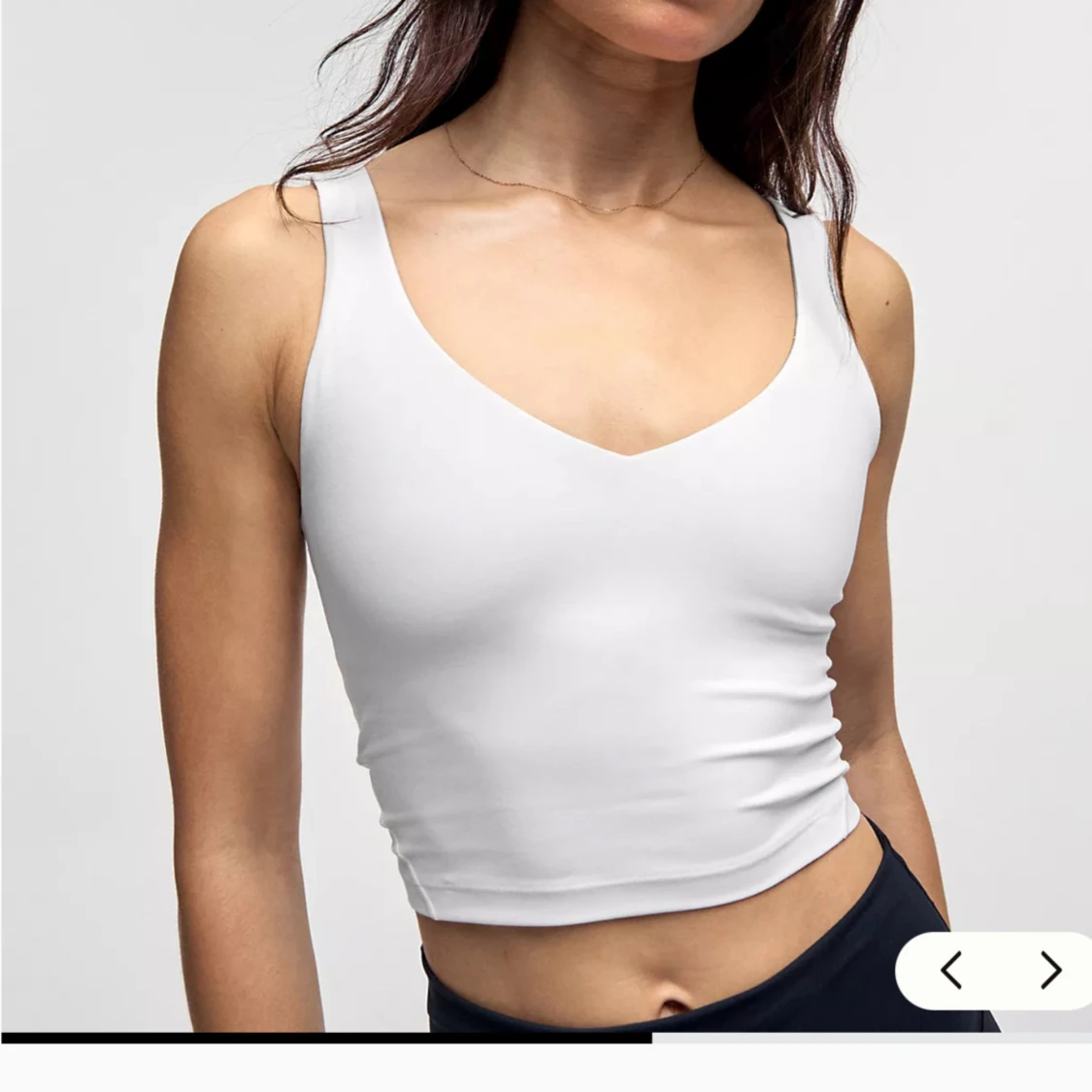This screenshot has width=1092, height=1092.
Task: Show the previous product photo
Action: [951, 970]
